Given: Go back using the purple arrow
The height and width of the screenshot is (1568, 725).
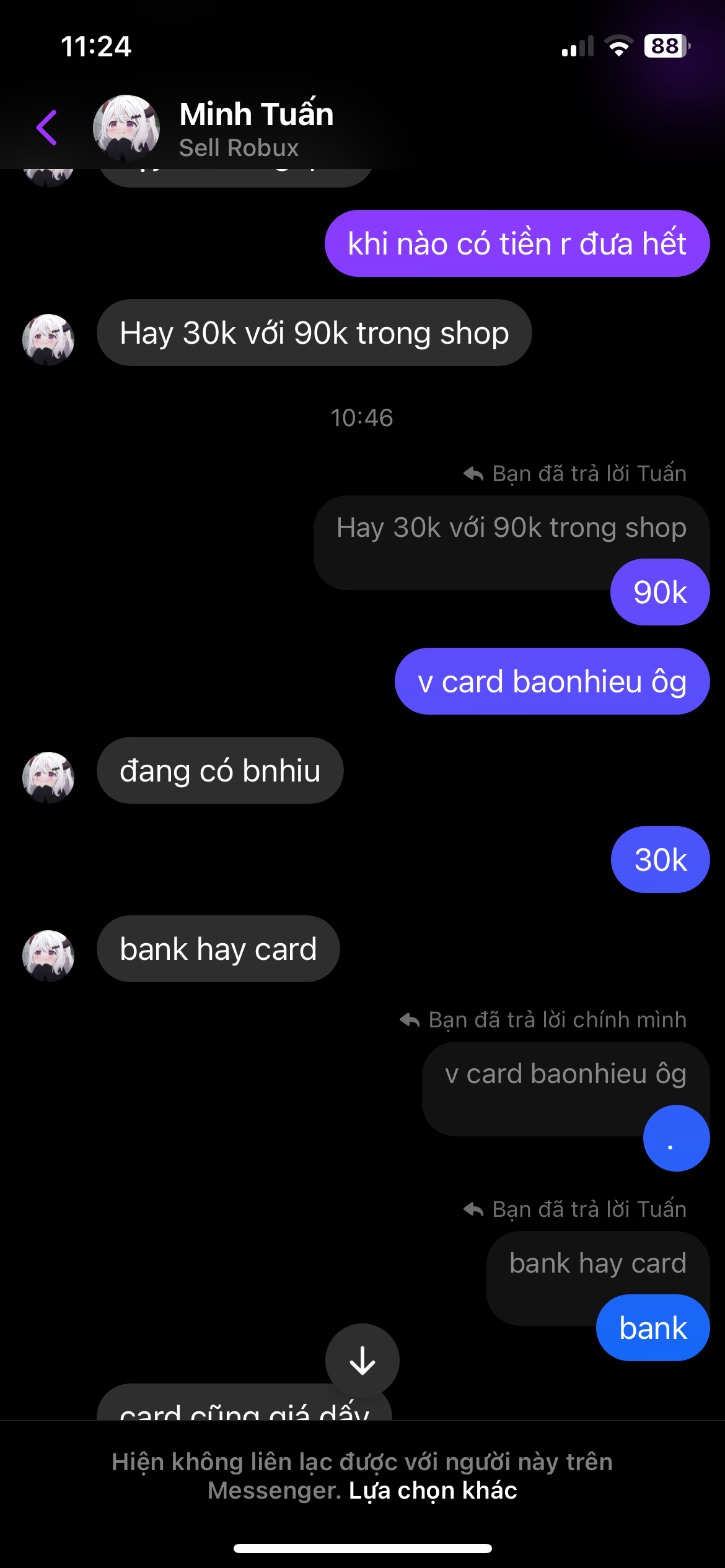Looking at the screenshot, I should click(47, 128).
